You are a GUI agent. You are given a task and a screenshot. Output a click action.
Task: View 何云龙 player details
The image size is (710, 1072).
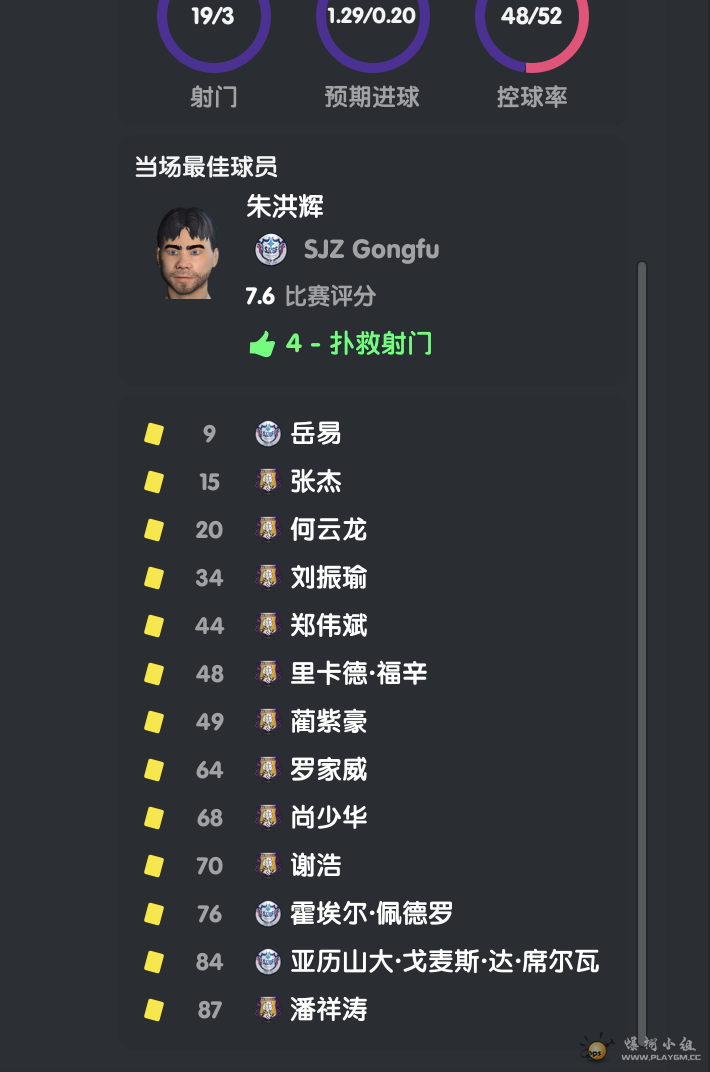point(328,529)
